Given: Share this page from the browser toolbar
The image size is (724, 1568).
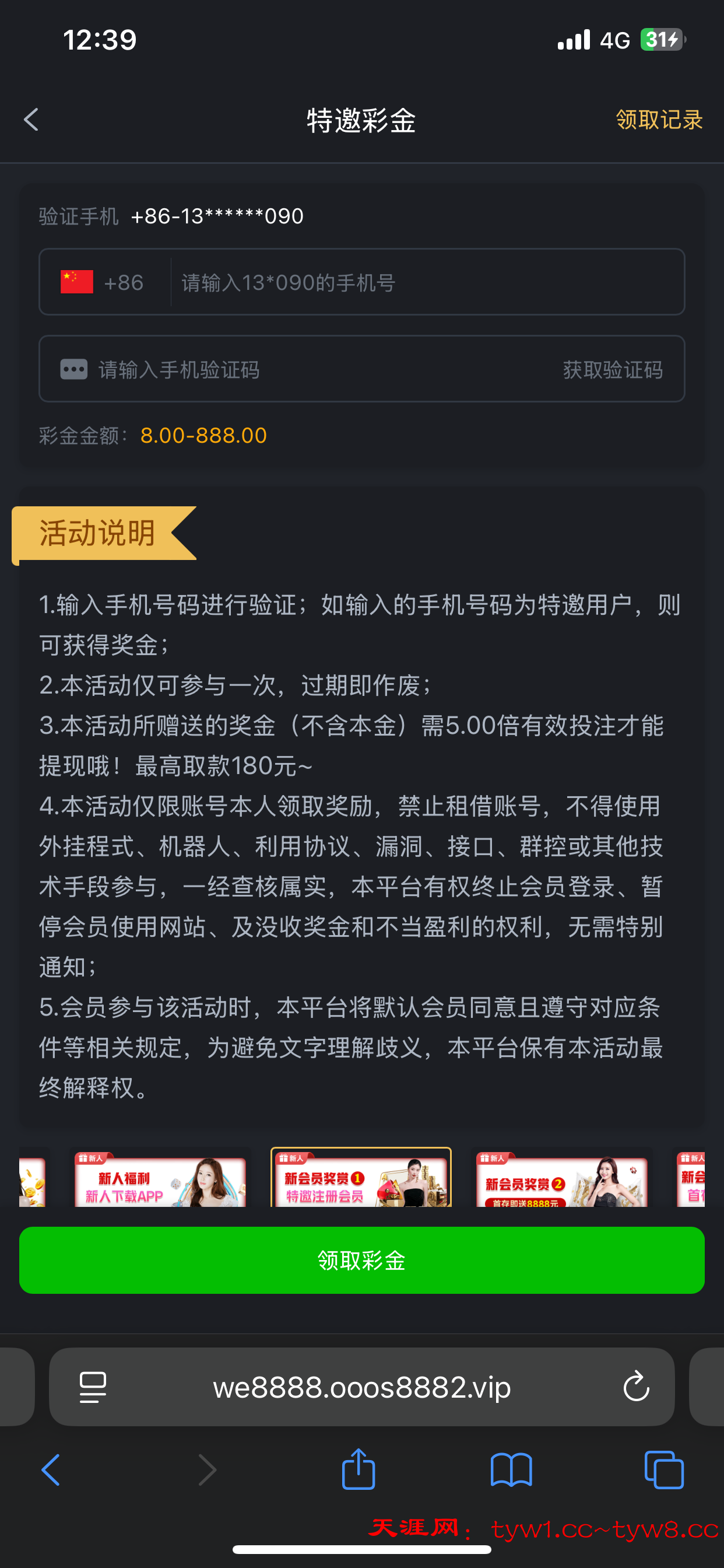Looking at the screenshot, I should click(359, 1470).
